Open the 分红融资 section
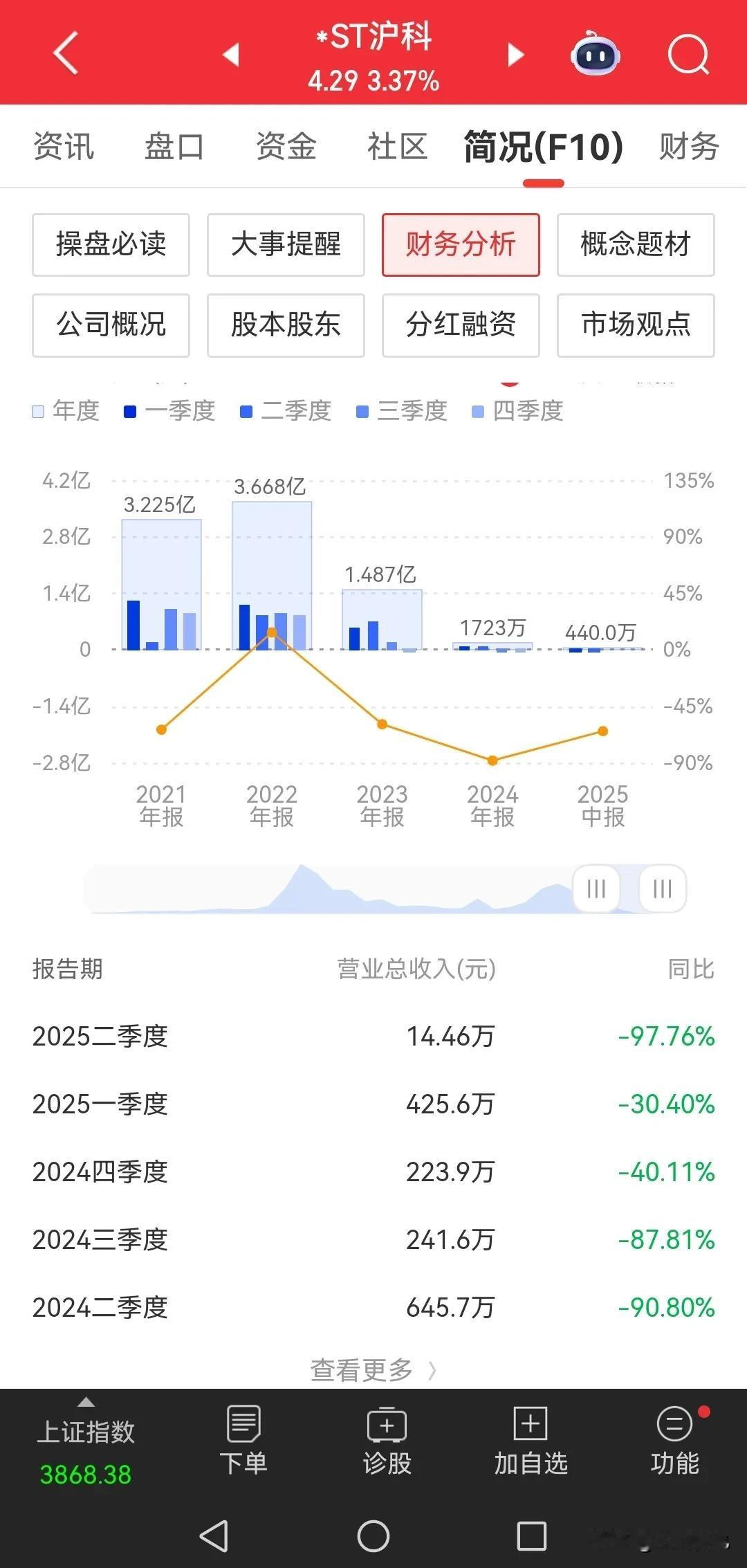This screenshot has height=1568, width=747. tap(461, 325)
